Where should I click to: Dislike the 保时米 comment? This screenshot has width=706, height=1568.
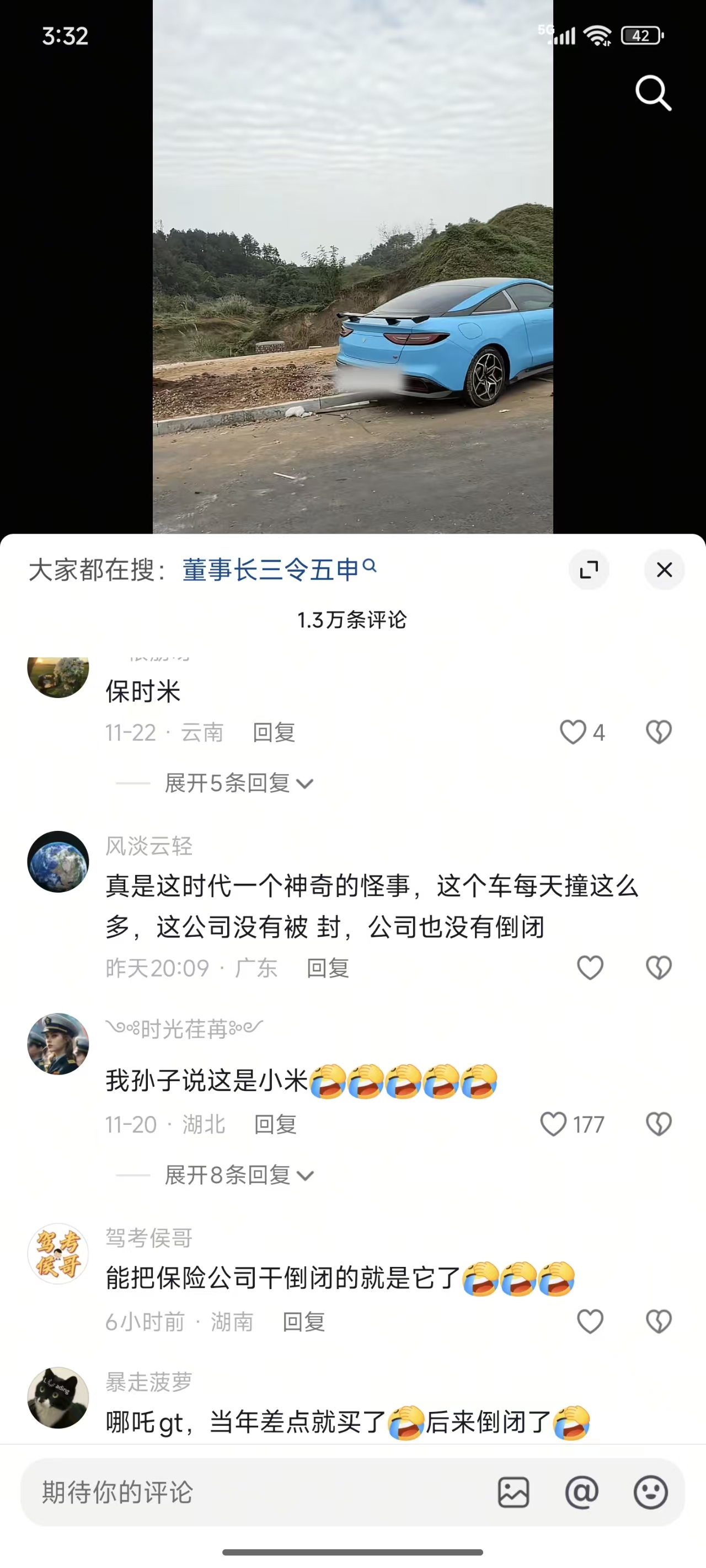(659, 732)
